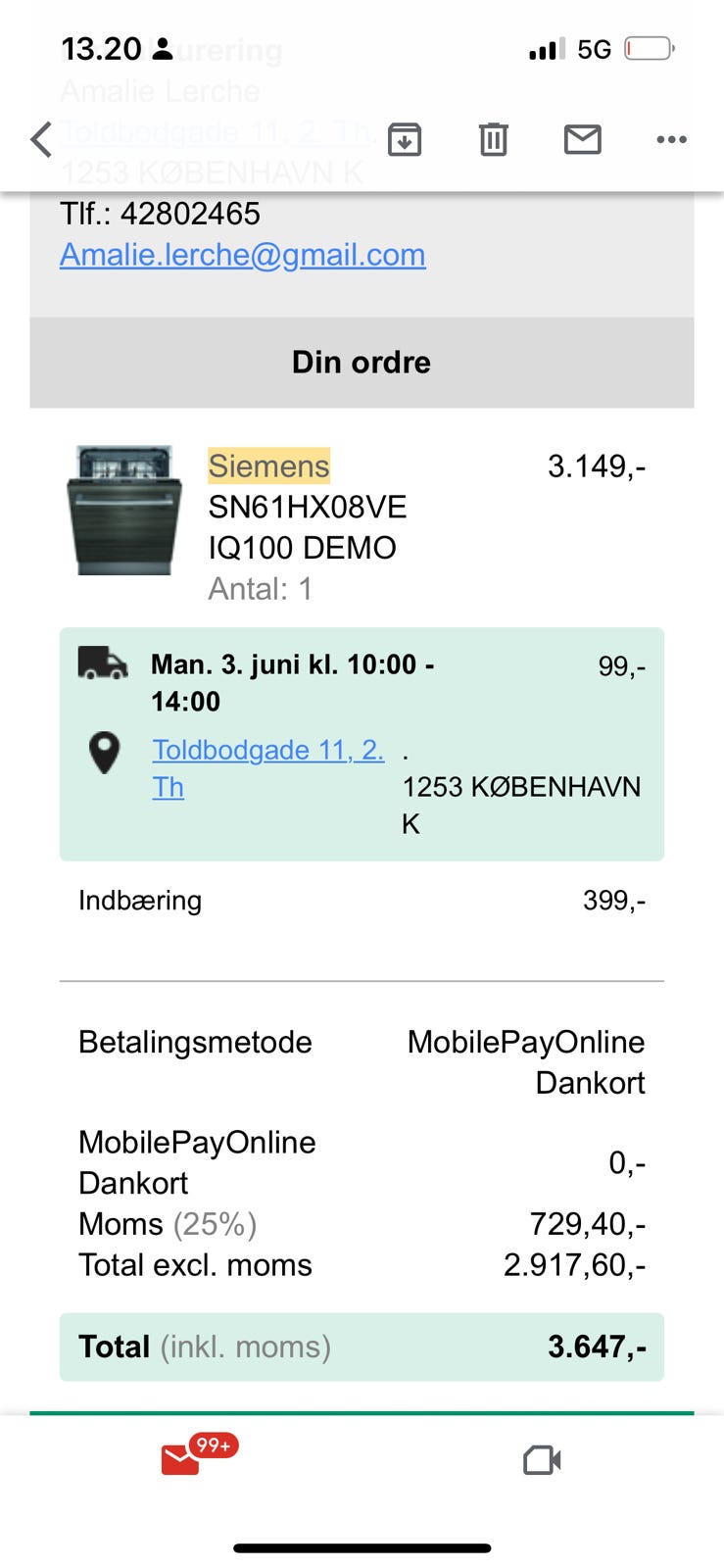Switch to the Mail tab
This screenshot has height=1568, width=724.
pyautogui.click(x=181, y=1460)
